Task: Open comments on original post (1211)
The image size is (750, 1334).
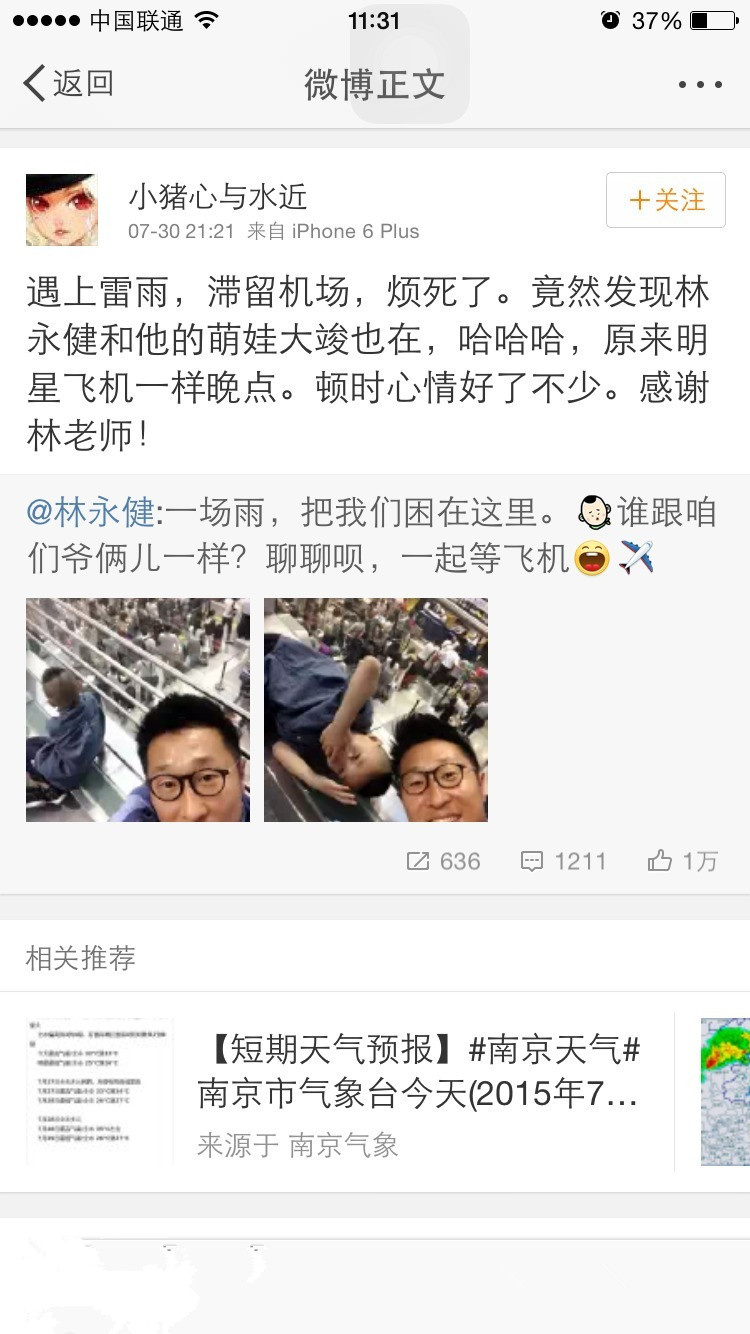Action: [564, 861]
